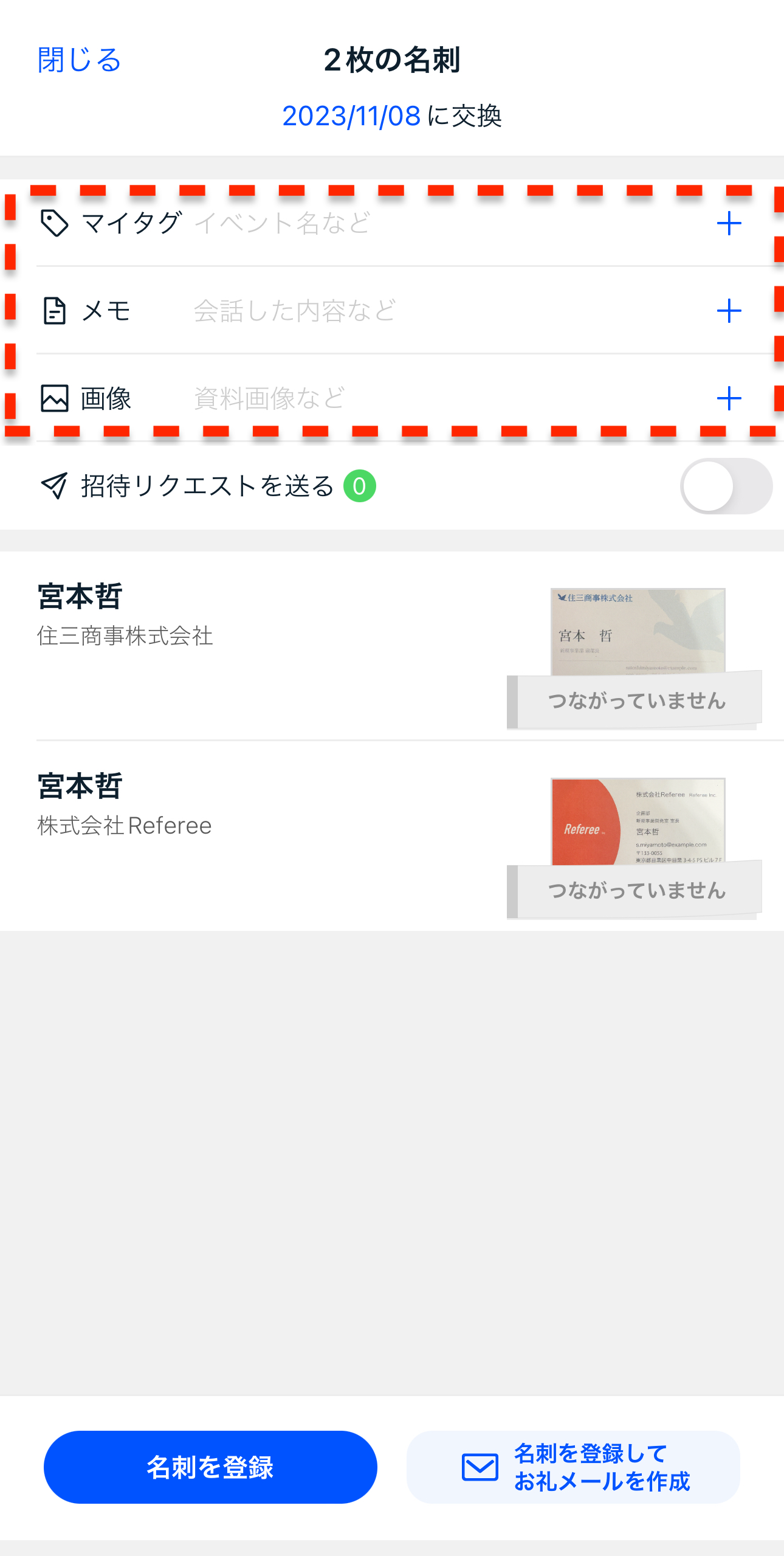
Task: Add a メモ with the plus icon
Action: click(728, 311)
